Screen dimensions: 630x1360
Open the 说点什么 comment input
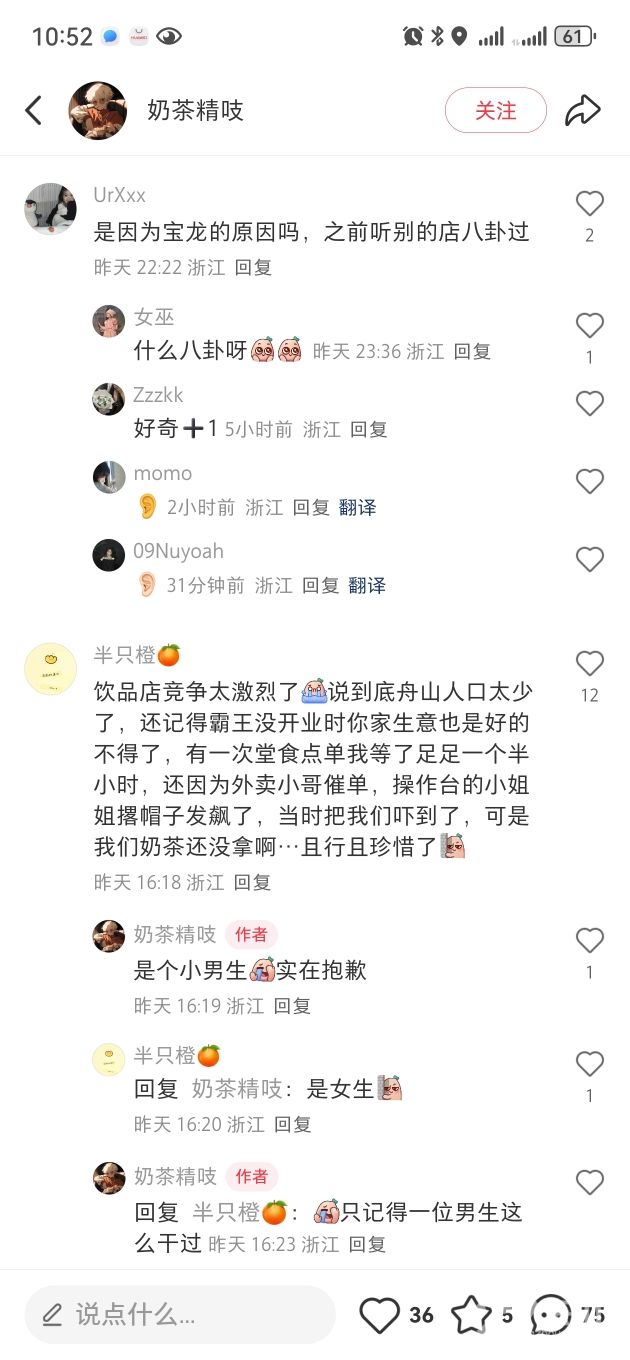(180, 1314)
